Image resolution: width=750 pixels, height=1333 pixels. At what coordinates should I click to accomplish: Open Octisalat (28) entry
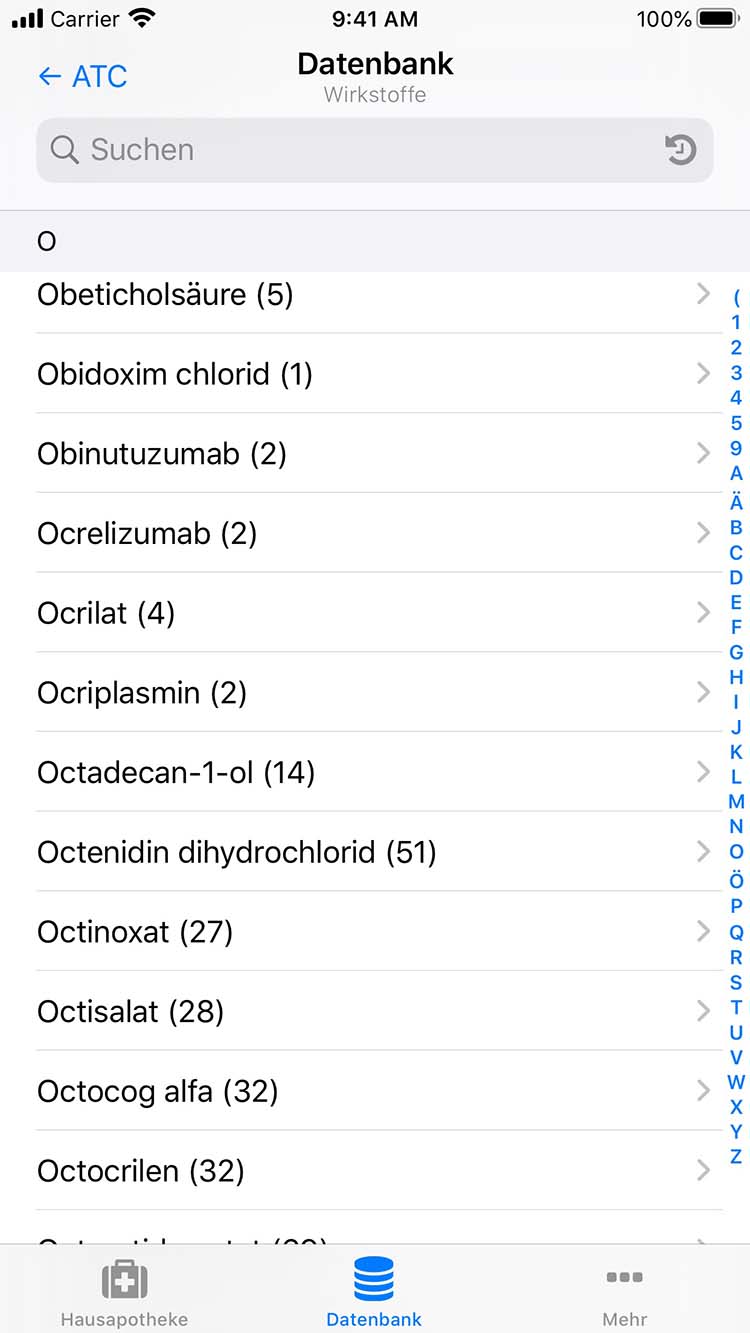[x=370, y=1012]
